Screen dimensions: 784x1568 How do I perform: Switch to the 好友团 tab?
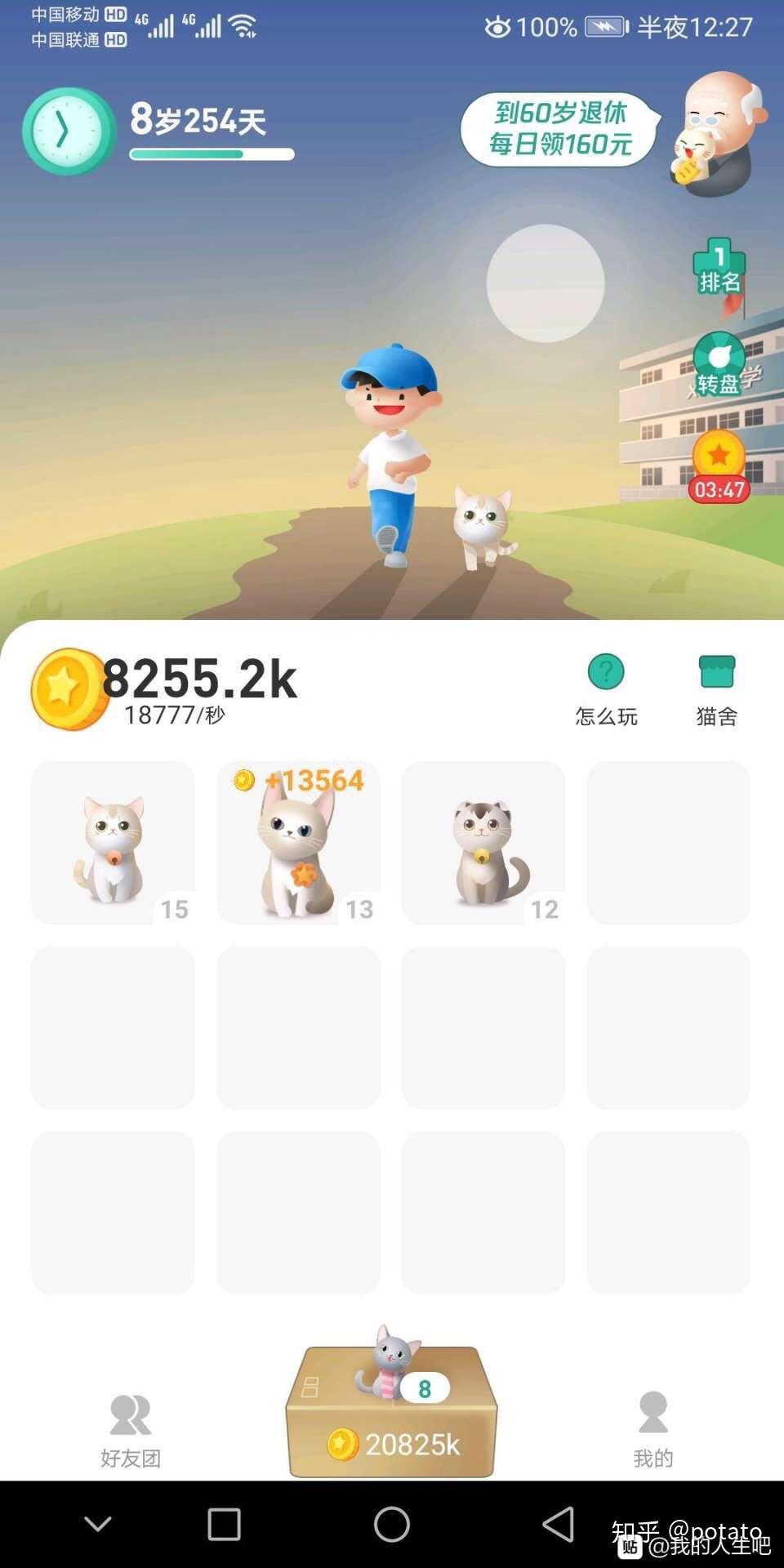point(131,1429)
